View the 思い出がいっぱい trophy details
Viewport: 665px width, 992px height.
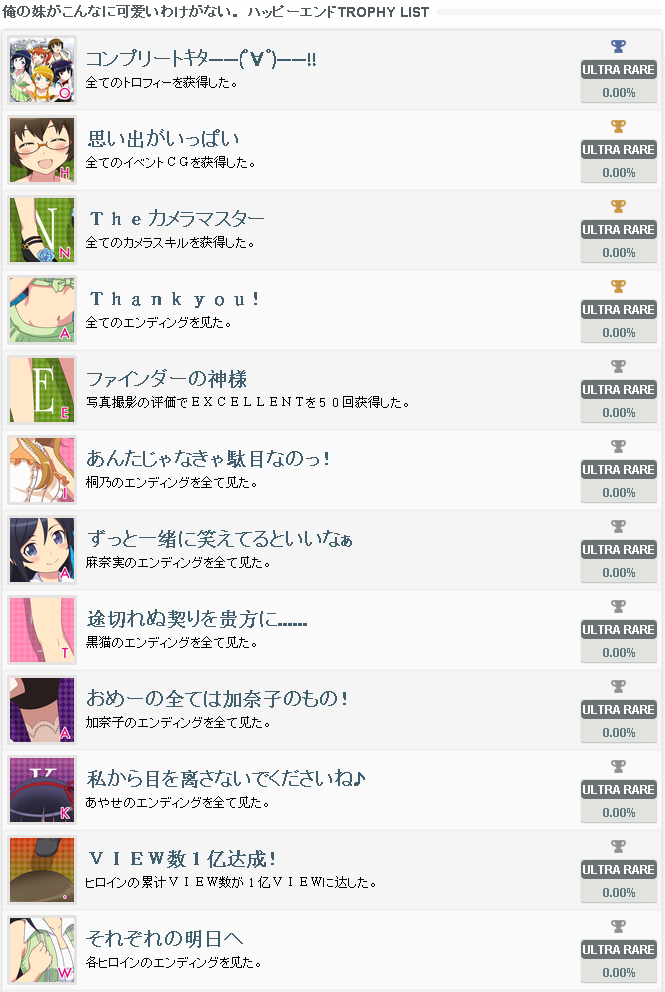coord(163,139)
